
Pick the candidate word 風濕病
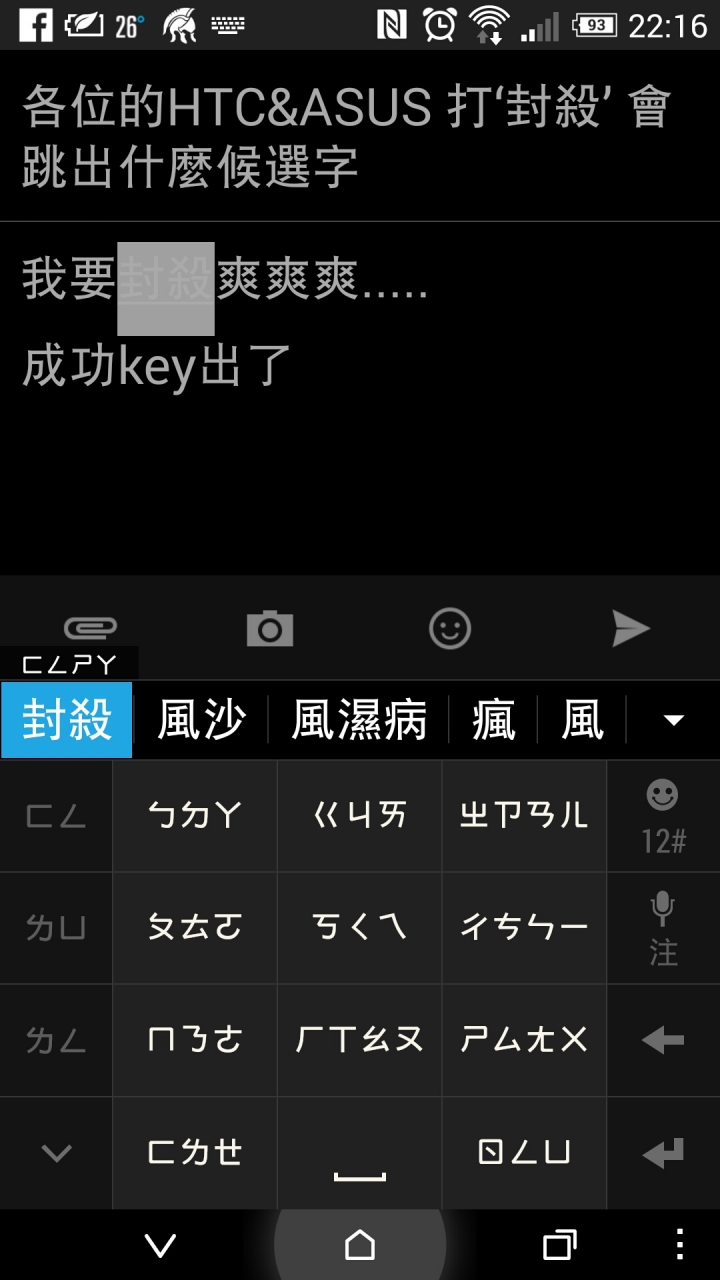359,720
